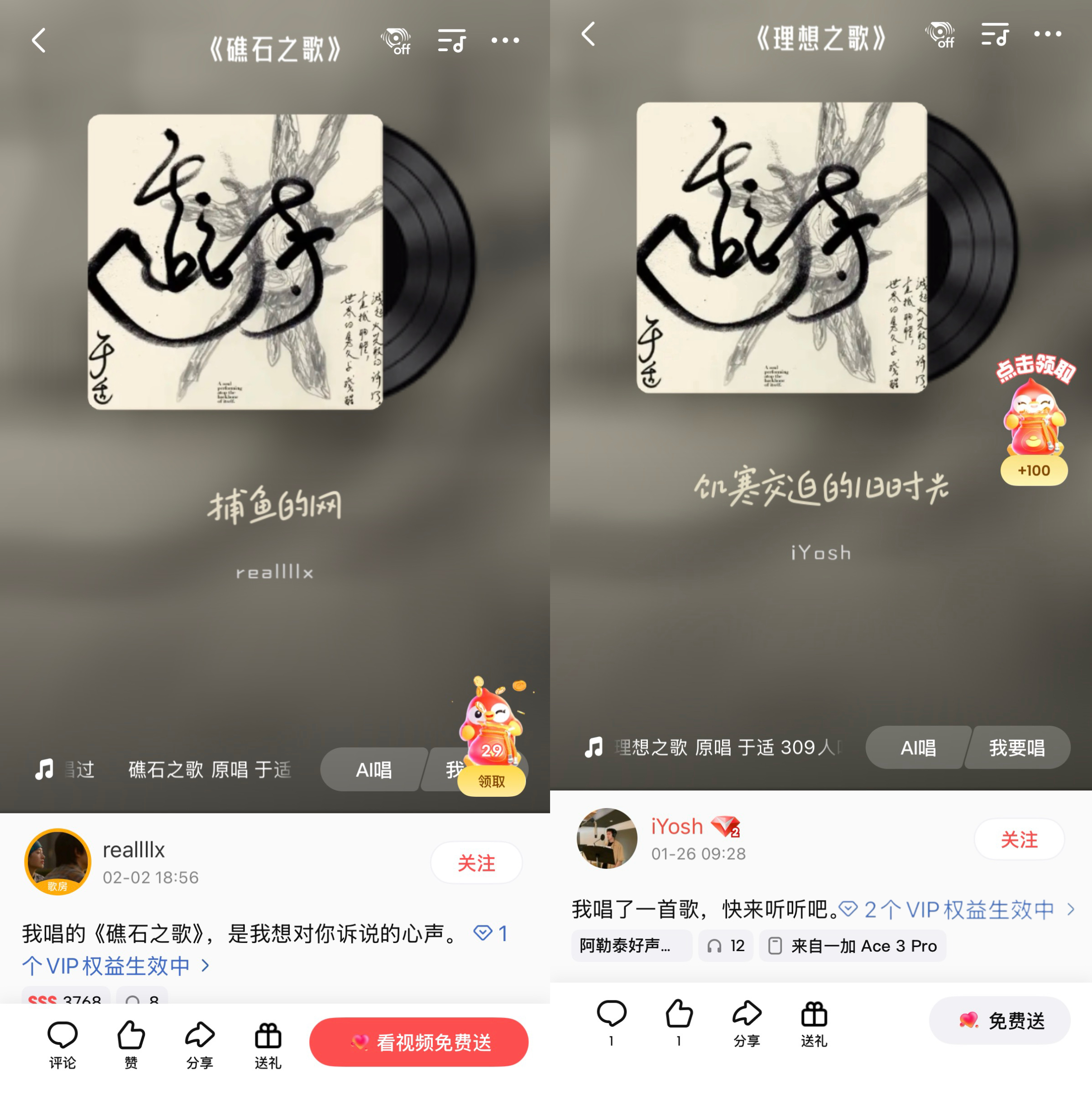
Task: Tap the 免费送 button under iYosh's song
Action: pos(1000,1020)
